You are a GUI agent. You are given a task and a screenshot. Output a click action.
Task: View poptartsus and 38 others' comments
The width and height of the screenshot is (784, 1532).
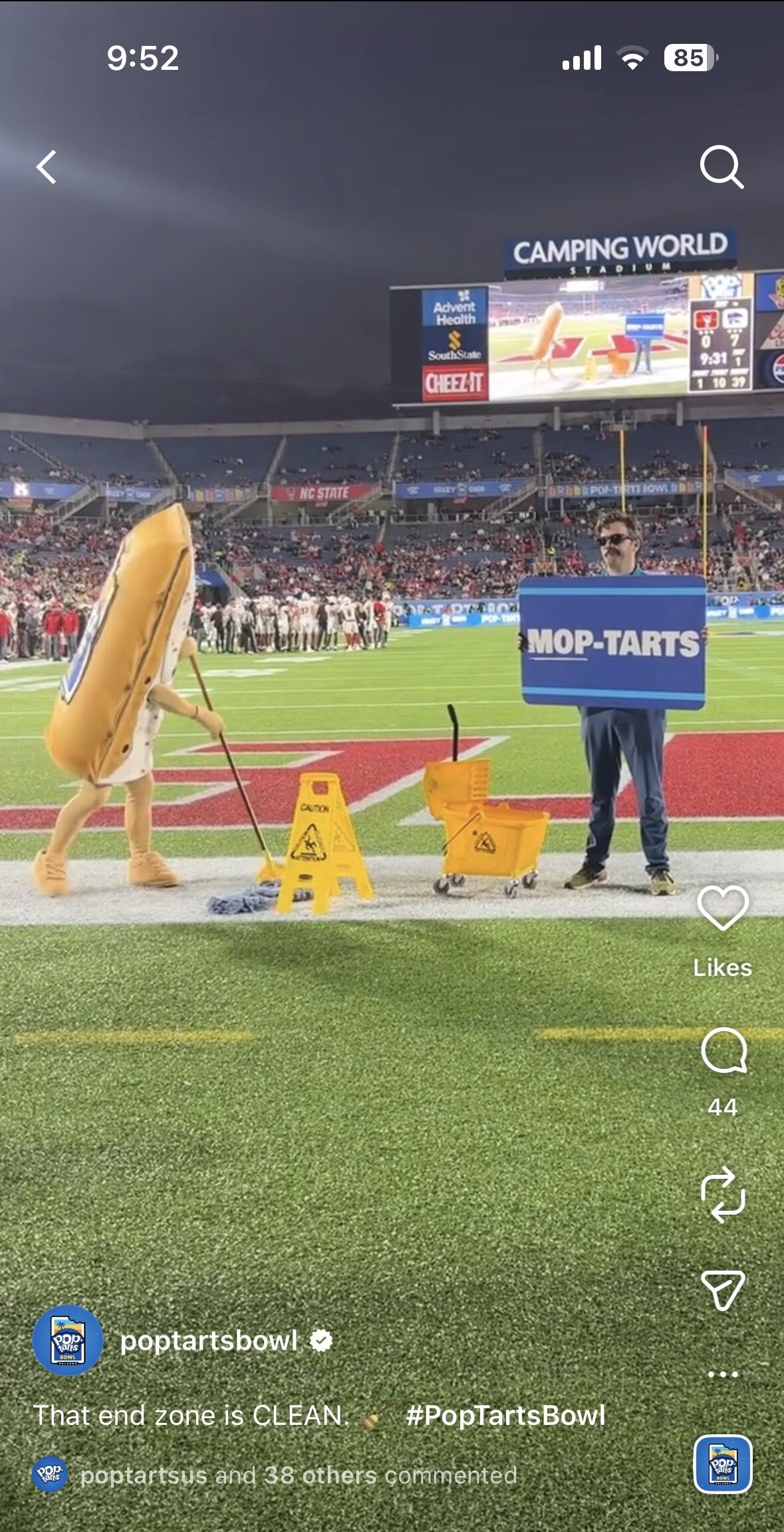[x=298, y=1475]
